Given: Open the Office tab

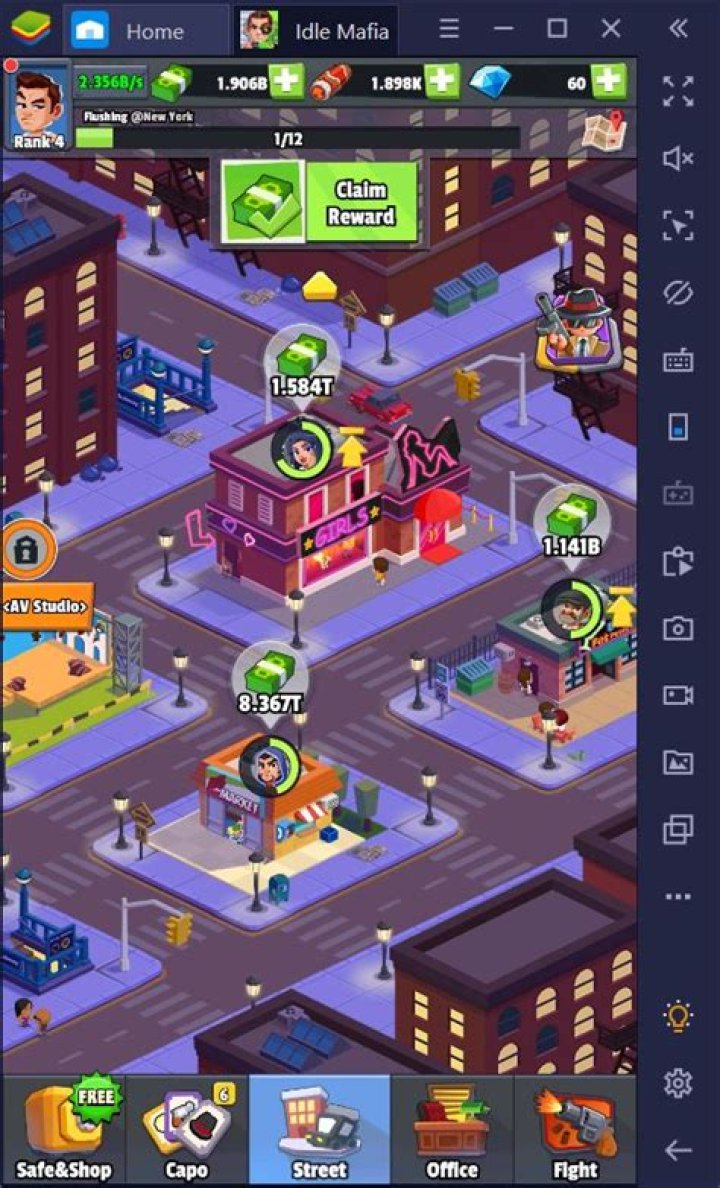Looking at the screenshot, I should [452, 1129].
